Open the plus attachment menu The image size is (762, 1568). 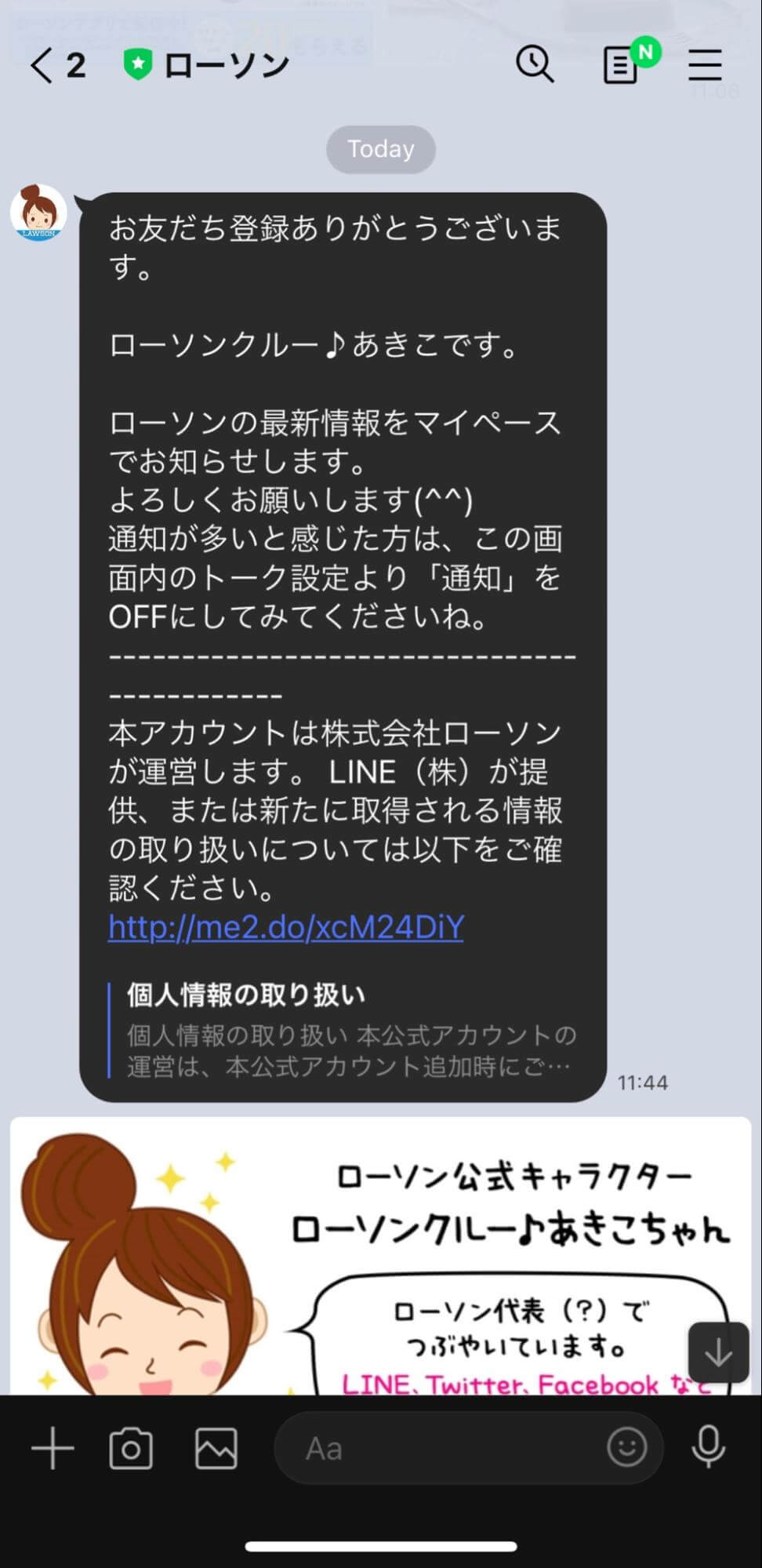pos(53,1448)
